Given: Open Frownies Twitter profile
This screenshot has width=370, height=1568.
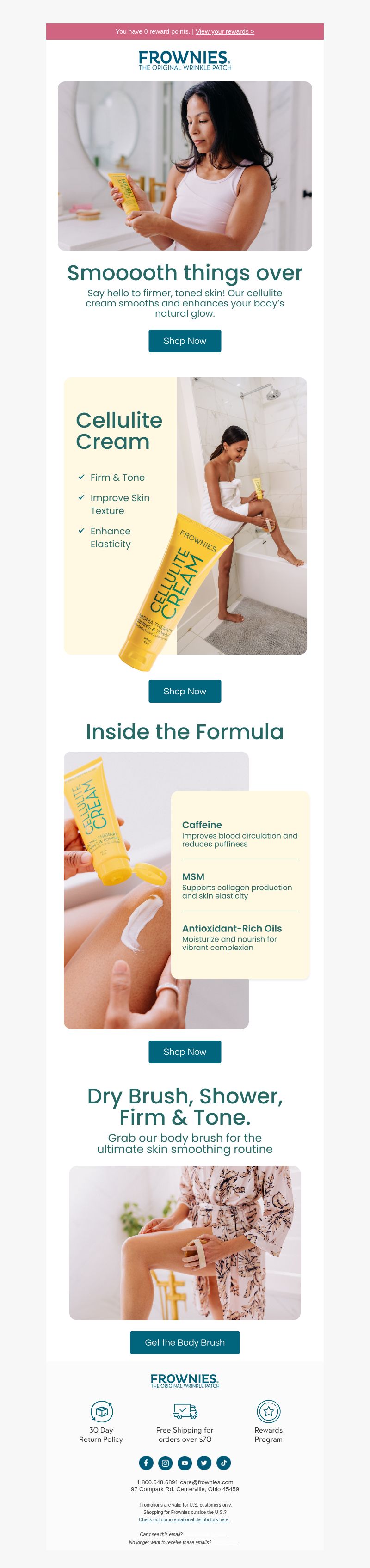Looking at the screenshot, I should click(x=204, y=1463).
